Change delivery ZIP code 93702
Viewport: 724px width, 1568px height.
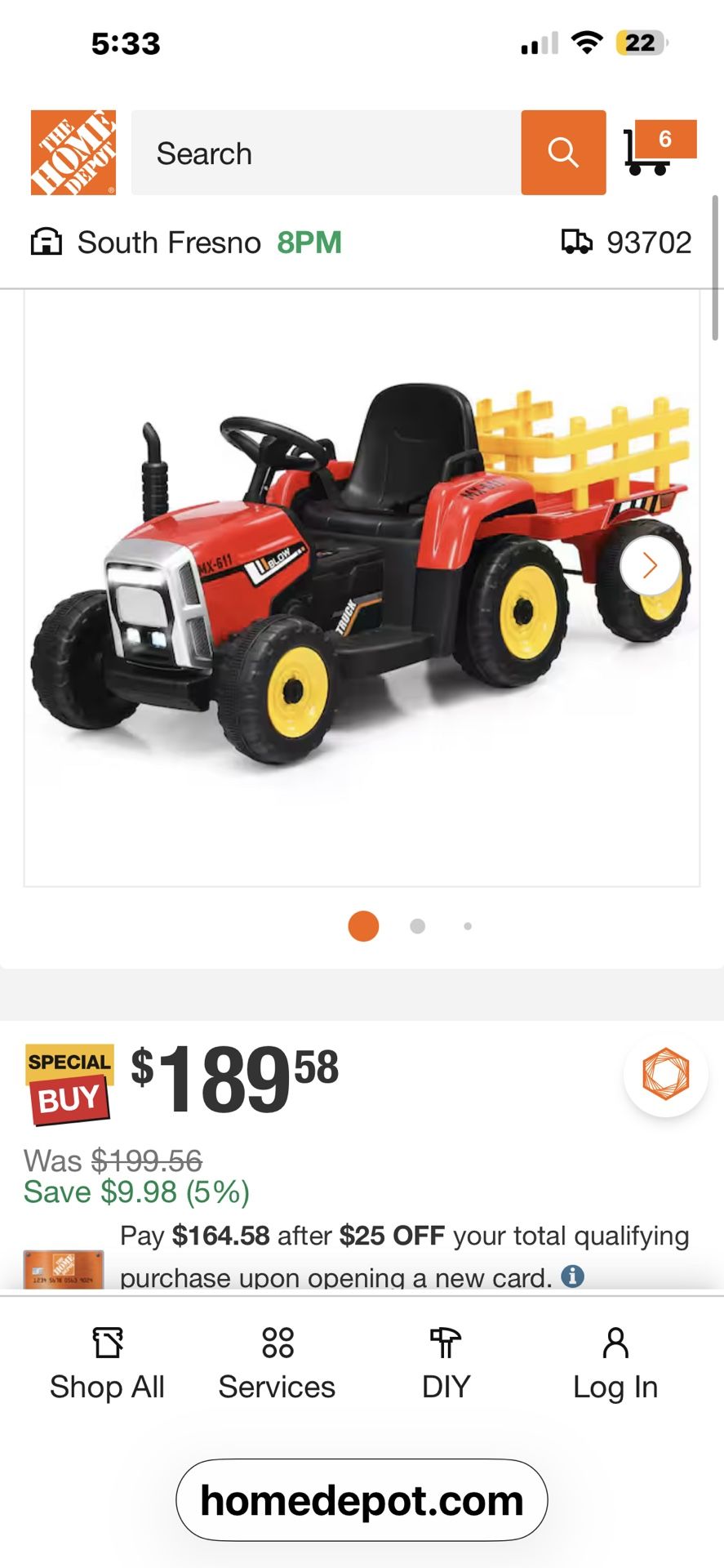pyautogui.click(x=627, y=243)
